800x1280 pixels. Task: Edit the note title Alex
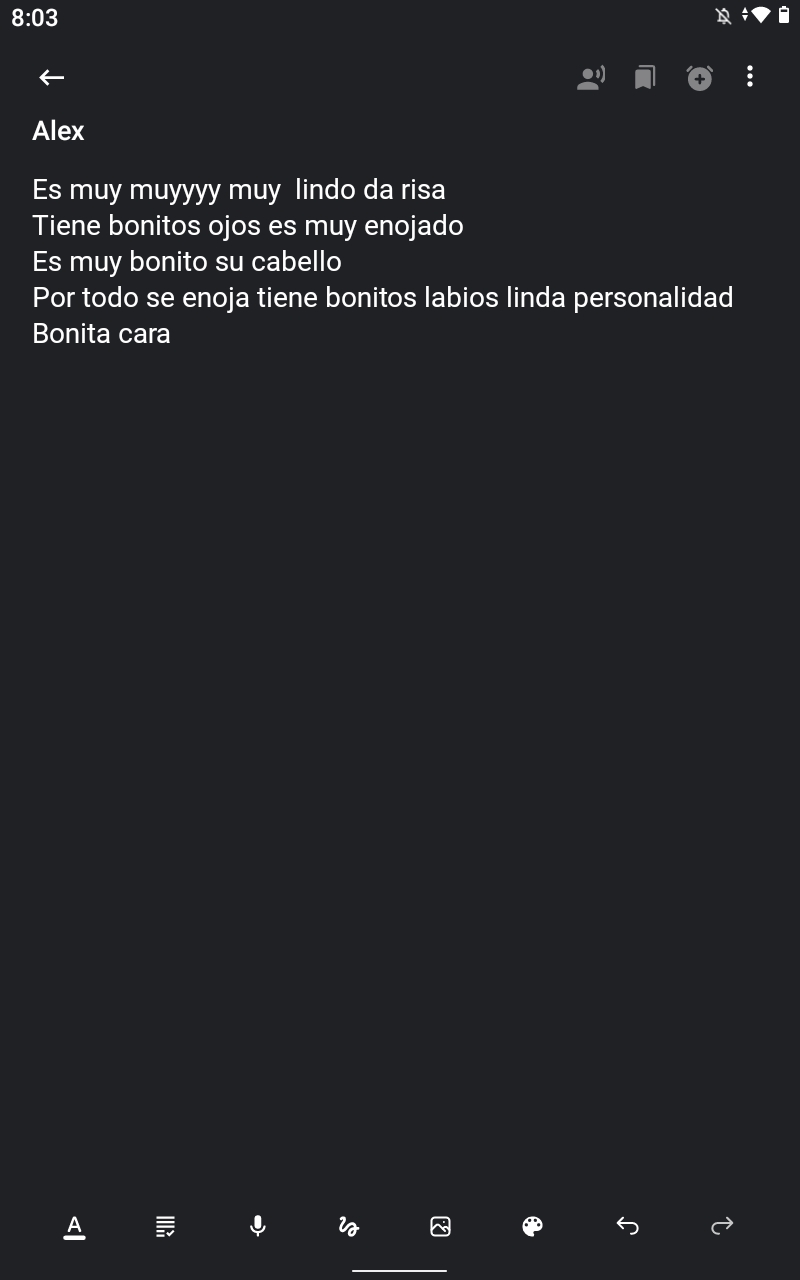58,131
